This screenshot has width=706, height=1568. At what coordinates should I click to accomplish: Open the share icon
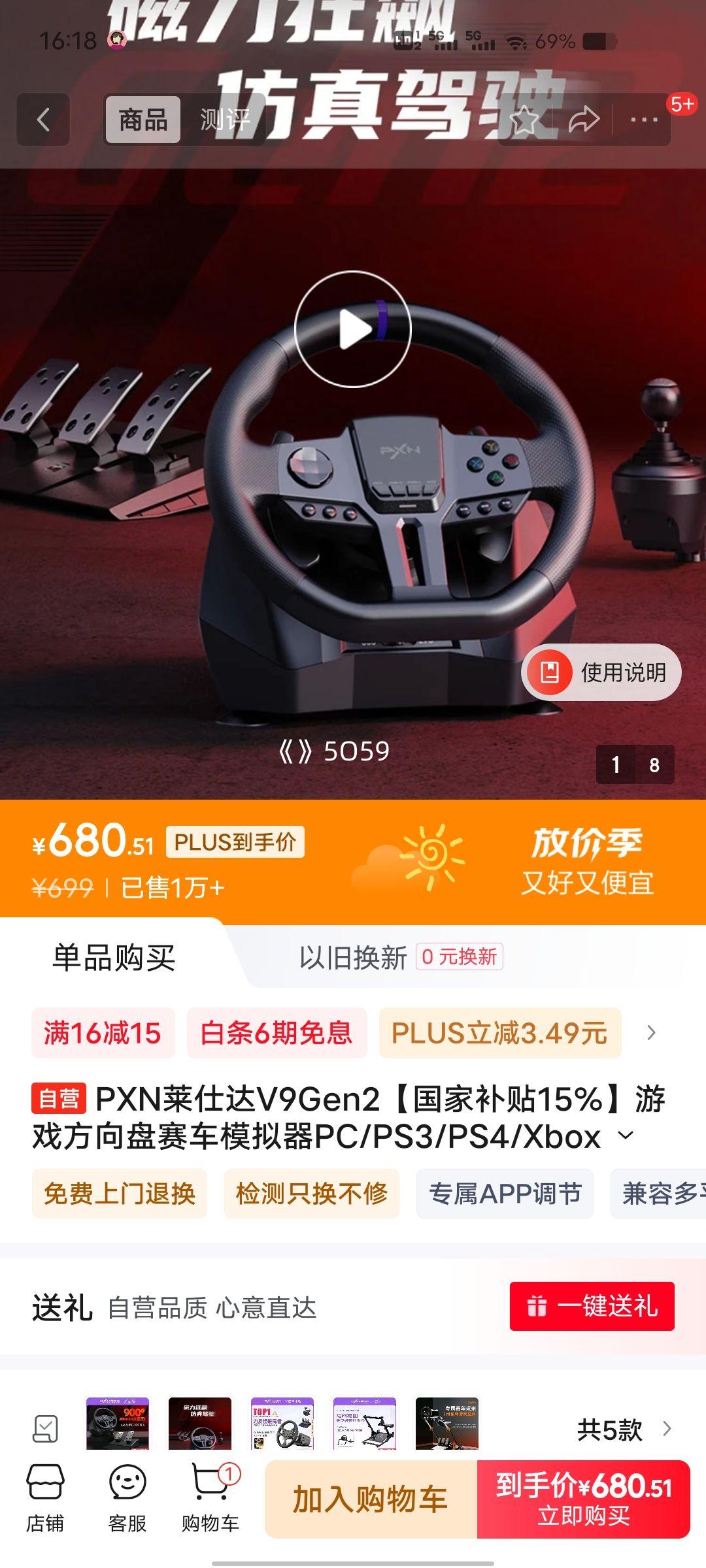click(584, 120)
